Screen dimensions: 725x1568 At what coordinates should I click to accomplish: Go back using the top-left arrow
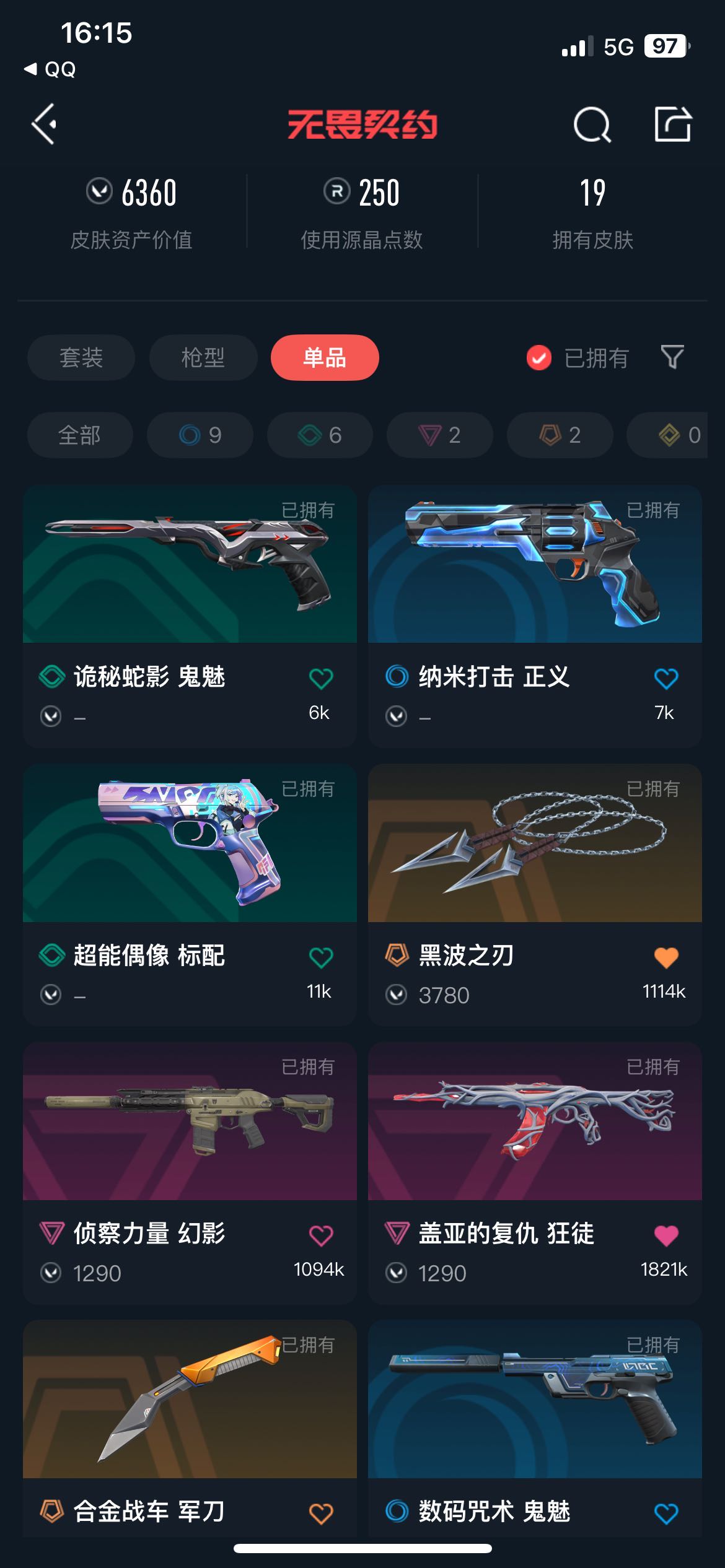45,124
